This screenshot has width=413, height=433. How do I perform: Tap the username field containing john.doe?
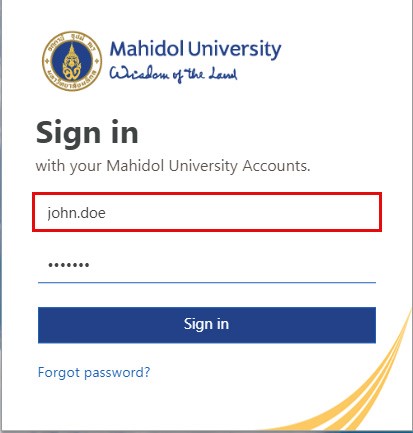pyautogui.click(x=207, y=212)
